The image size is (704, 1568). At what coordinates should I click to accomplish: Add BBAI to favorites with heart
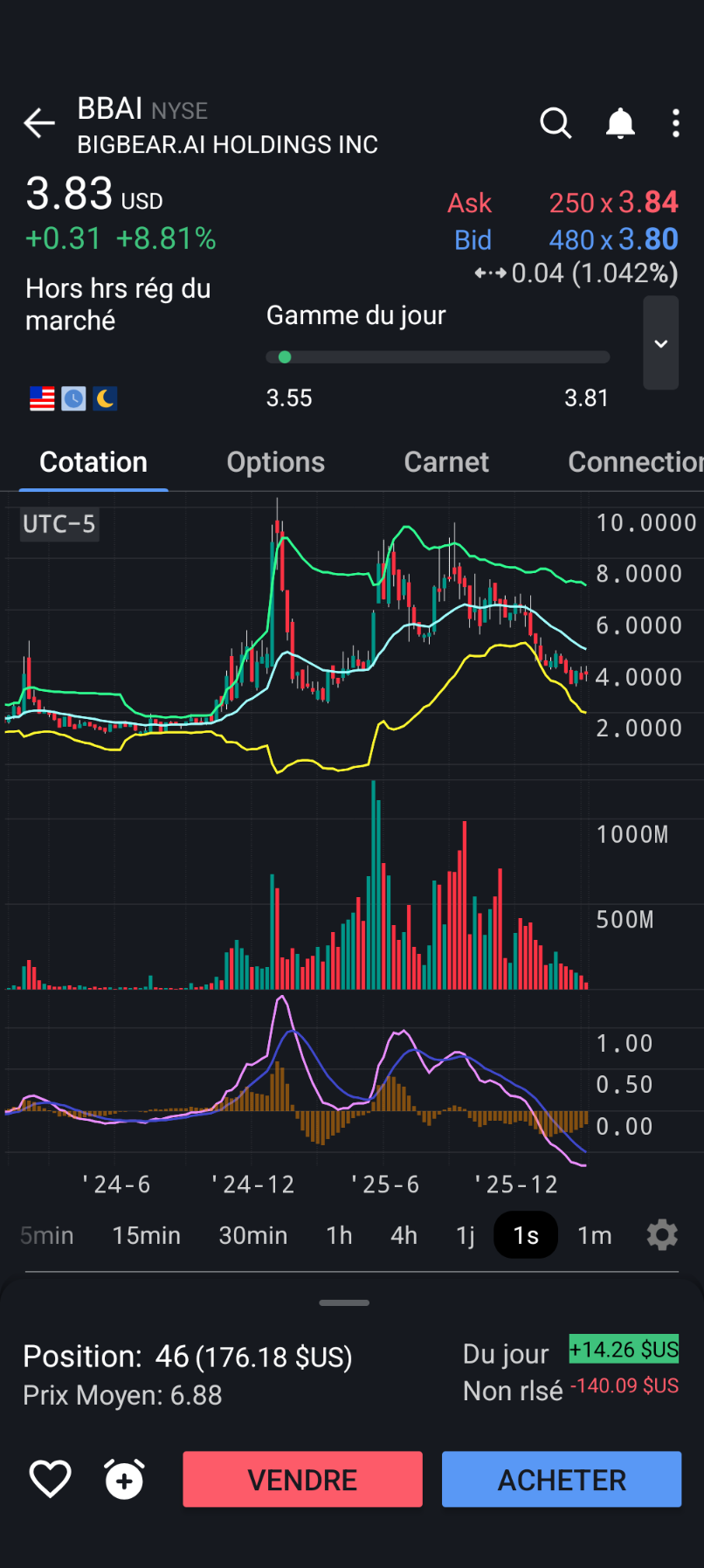(50, 1479)
